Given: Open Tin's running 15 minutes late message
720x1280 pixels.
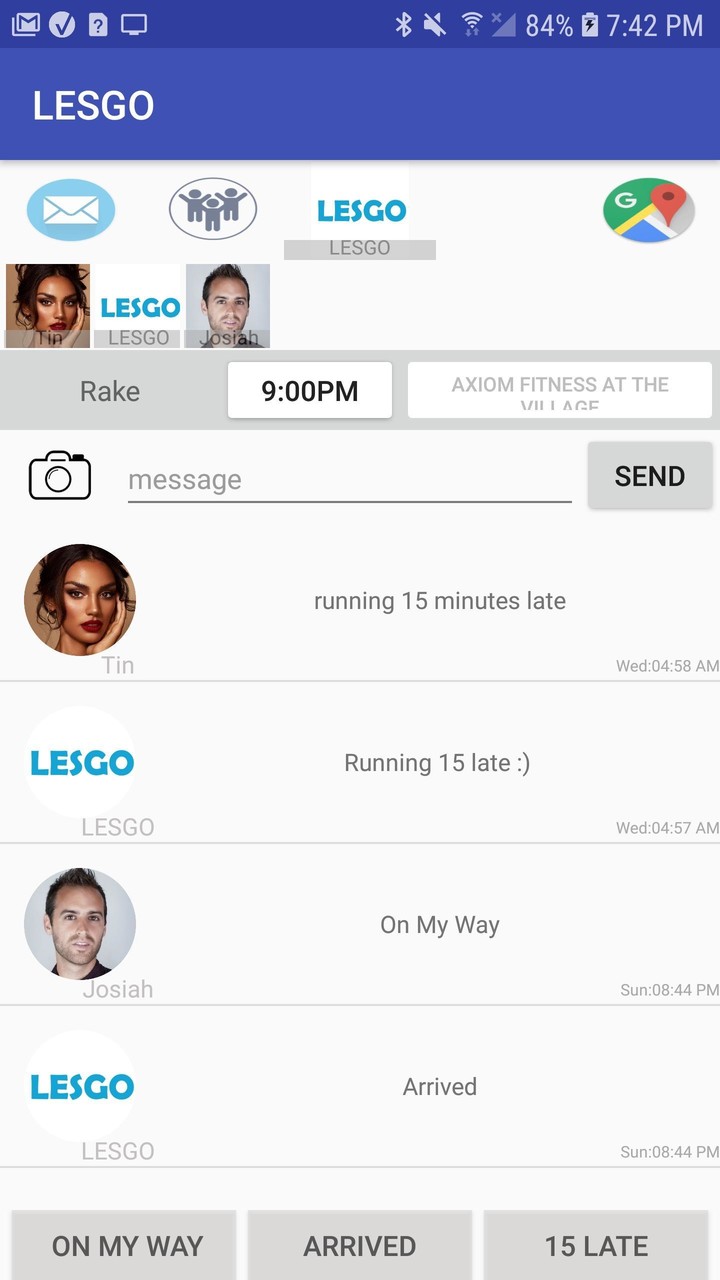Looking at the screenshot, I should point(440,600).
